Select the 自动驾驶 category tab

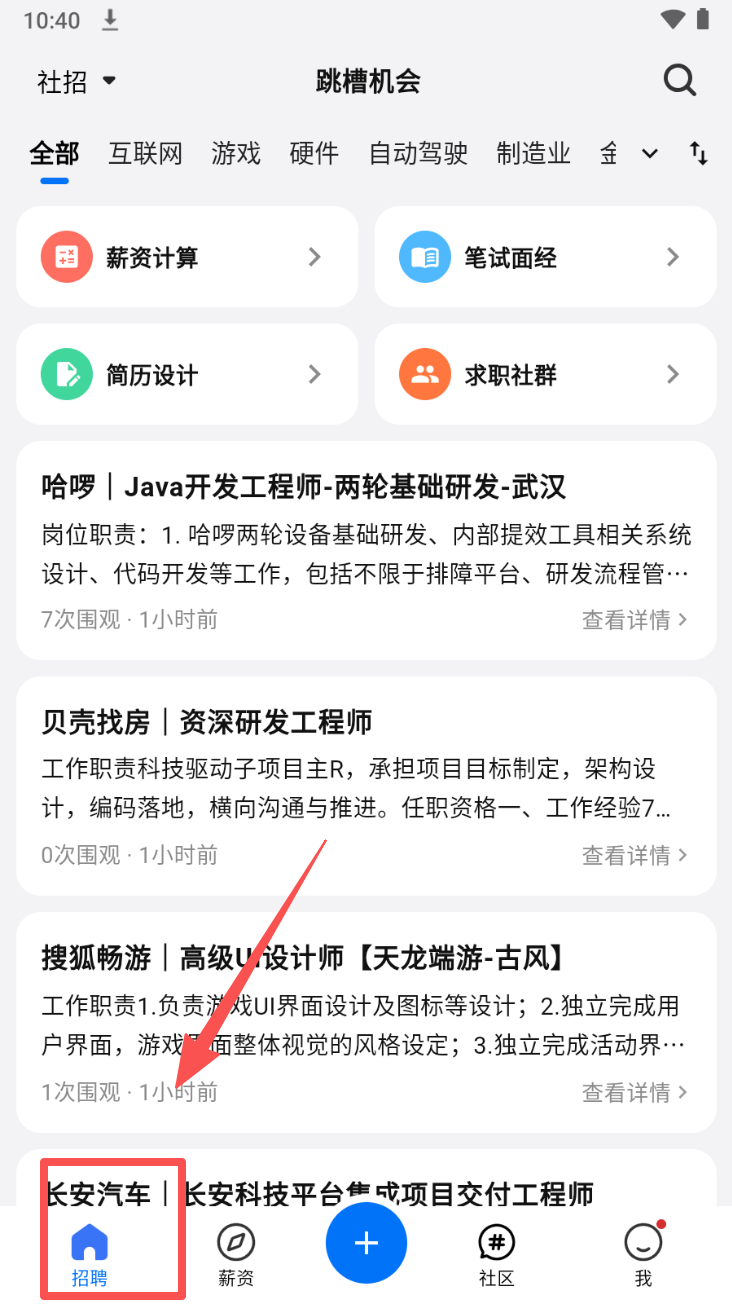pos(418,153)
